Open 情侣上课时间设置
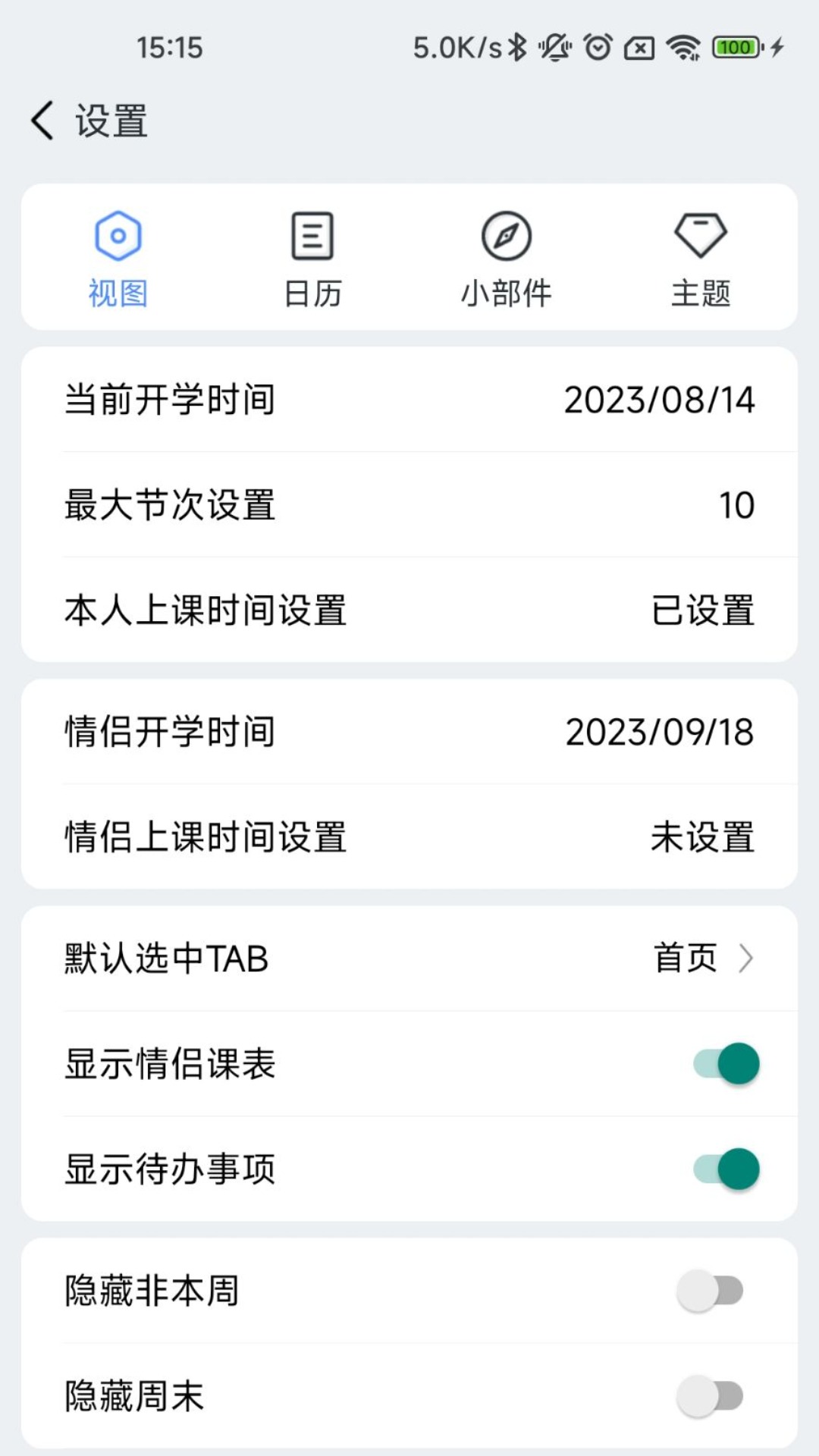The height and width of the screenshot is (1456, 819). 409,837
